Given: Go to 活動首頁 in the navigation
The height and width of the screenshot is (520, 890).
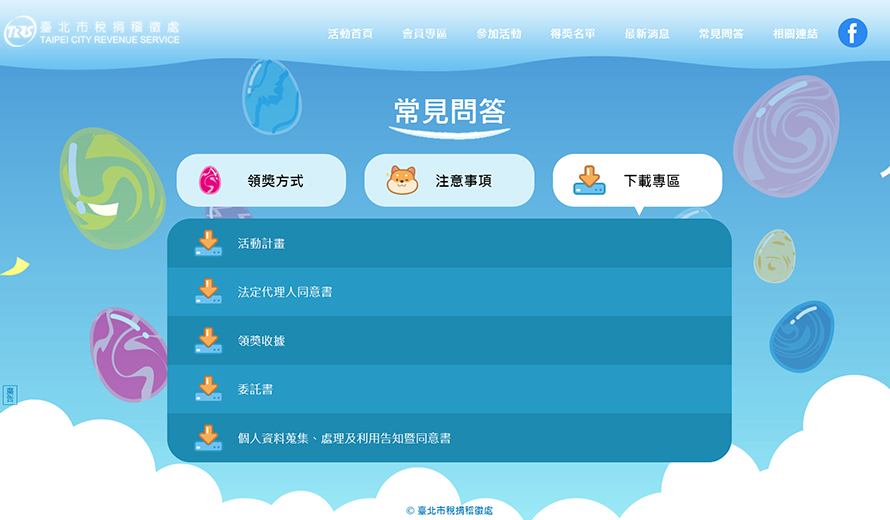Looking at the screenshot, I should (350, 34).
